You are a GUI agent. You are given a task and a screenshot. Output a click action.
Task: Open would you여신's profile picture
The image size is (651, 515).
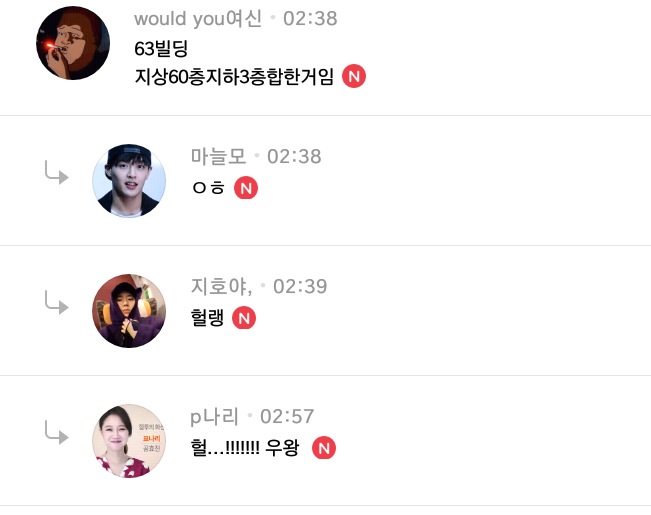(x=73, y=43)
